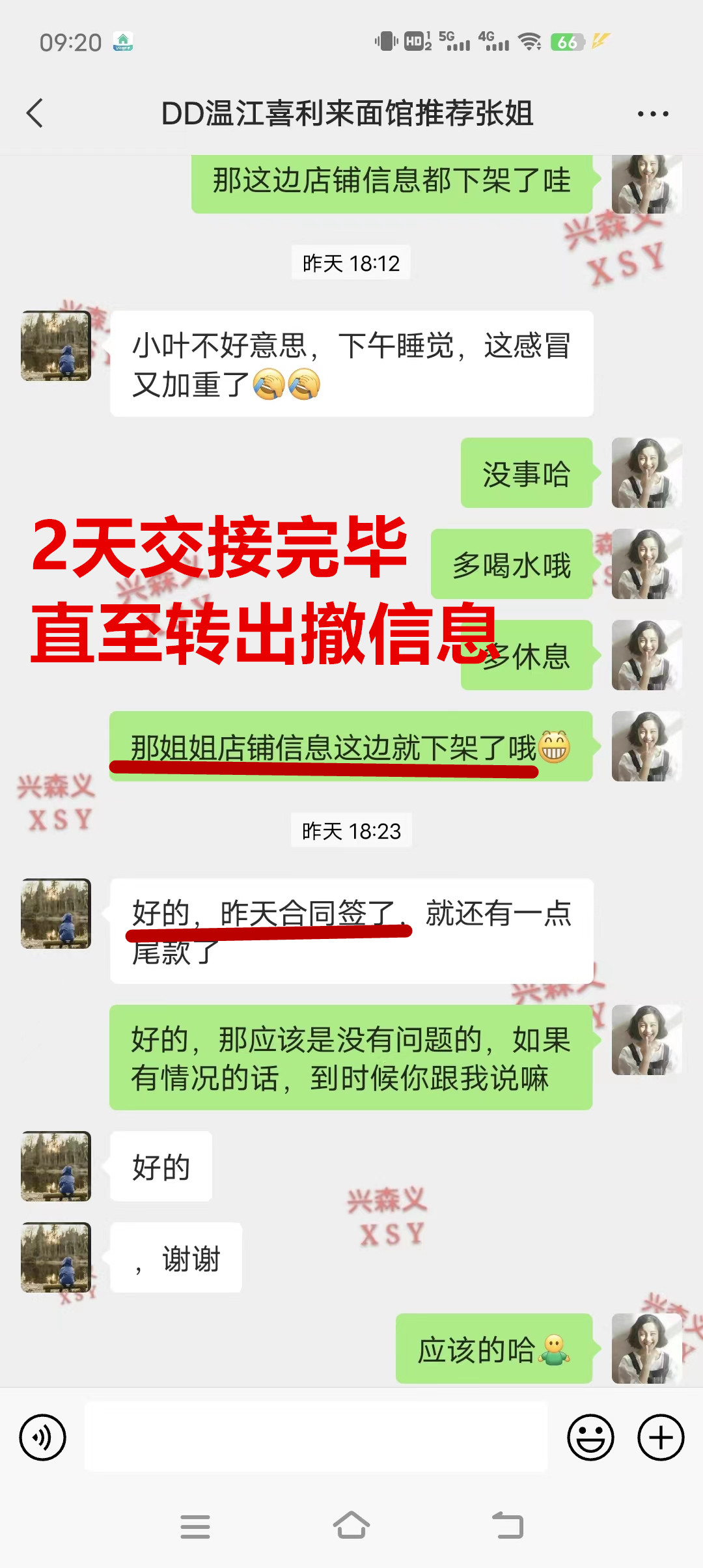Open the emoji sticker panel
Screen dimensions: 703x1568
coord(590,1437)
